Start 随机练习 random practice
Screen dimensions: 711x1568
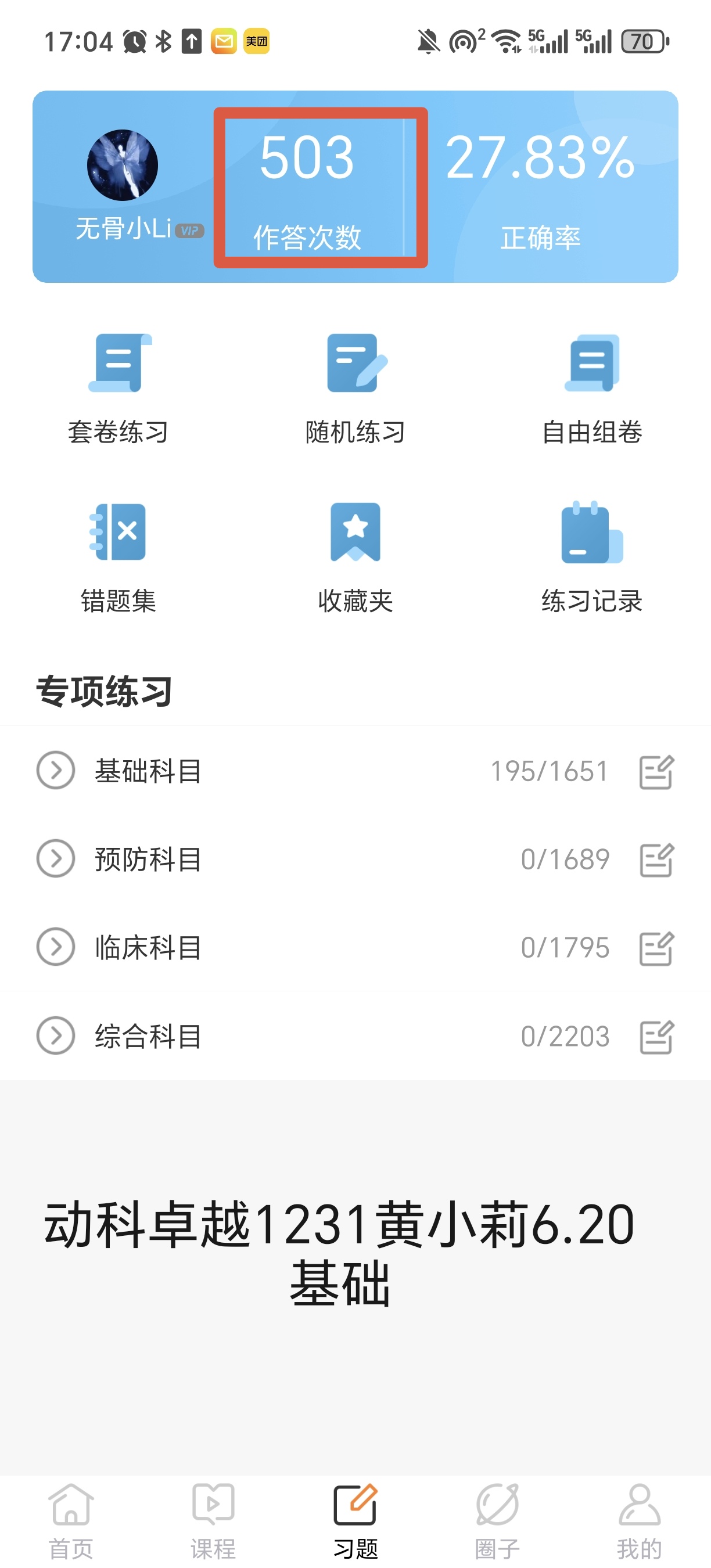355,389
